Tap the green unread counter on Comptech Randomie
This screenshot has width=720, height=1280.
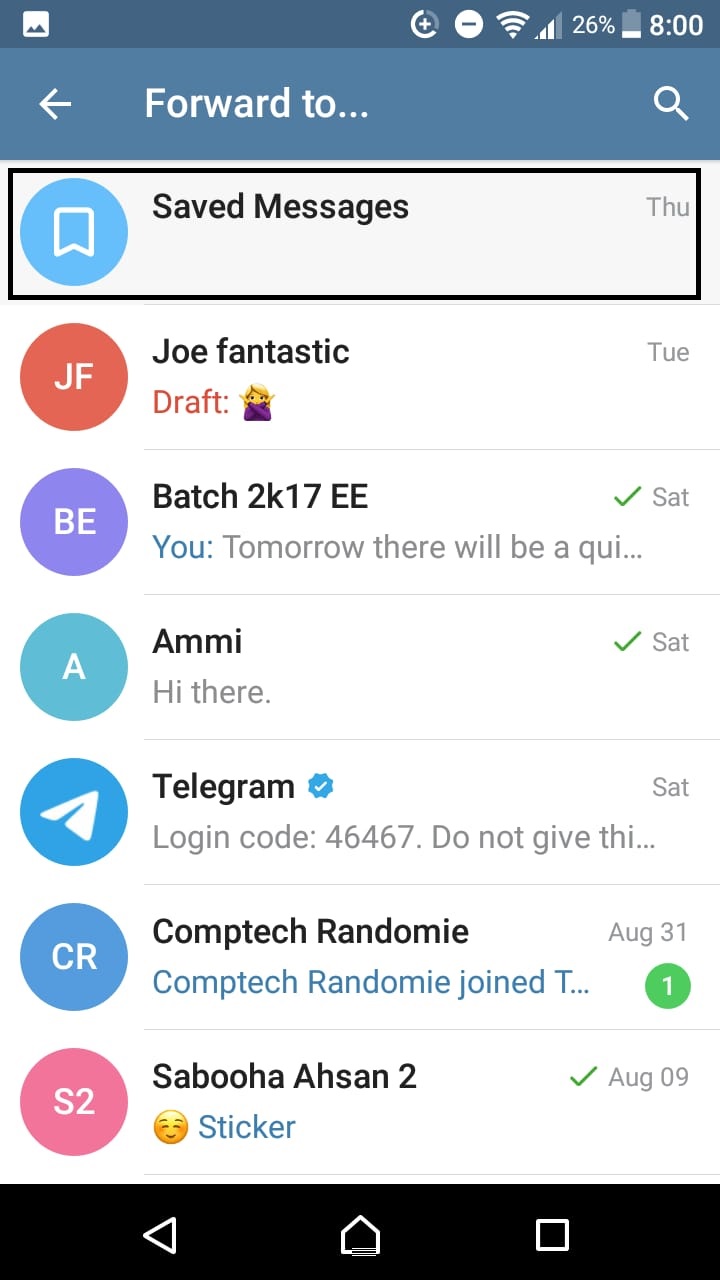668,985
